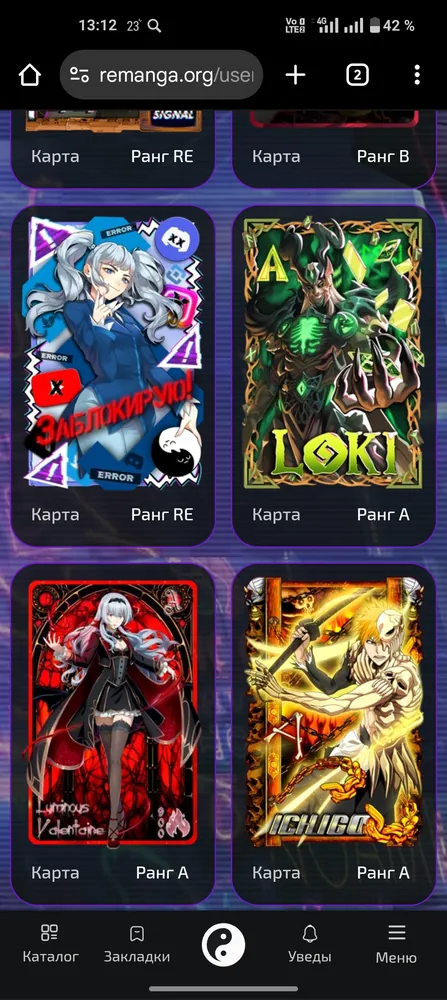Open the partially visible Ранг B card
The width and height of the screenshot is (447, 1000).
point(333,149)
